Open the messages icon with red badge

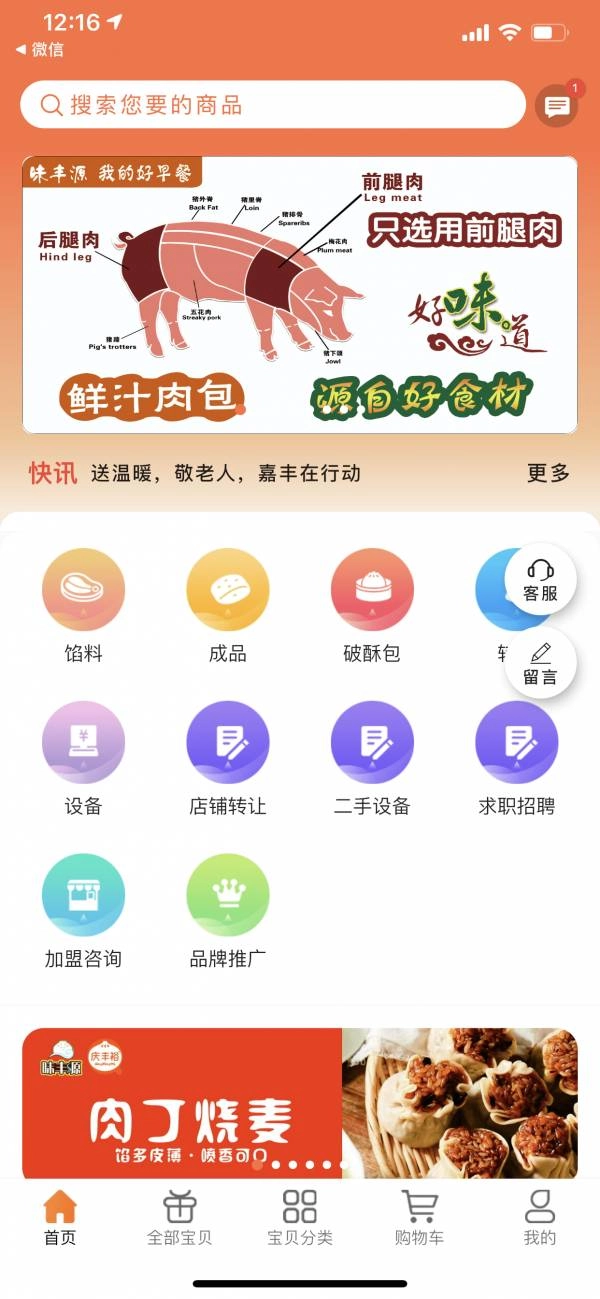pos(556,106)
